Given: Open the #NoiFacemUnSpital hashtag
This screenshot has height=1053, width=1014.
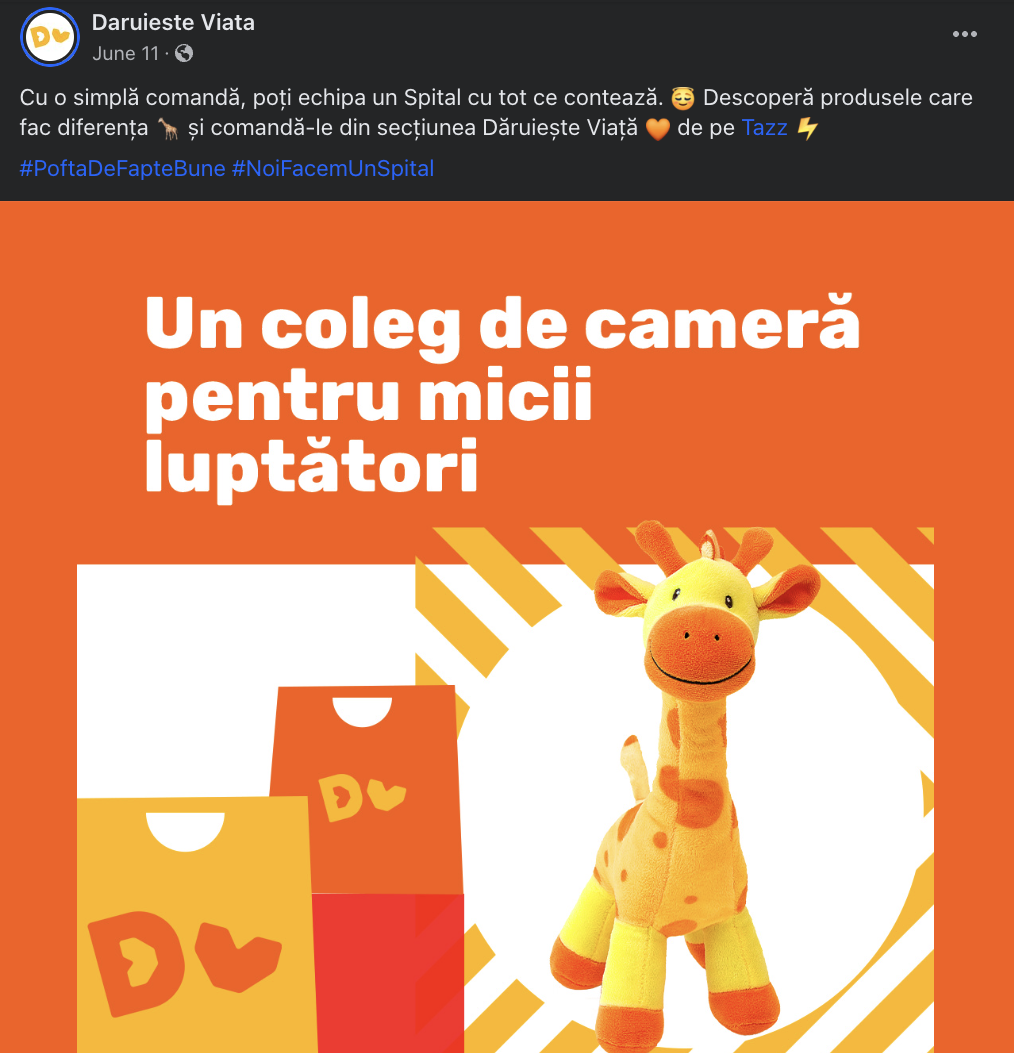Looking at the screenshot, I should tap(333, 168).
